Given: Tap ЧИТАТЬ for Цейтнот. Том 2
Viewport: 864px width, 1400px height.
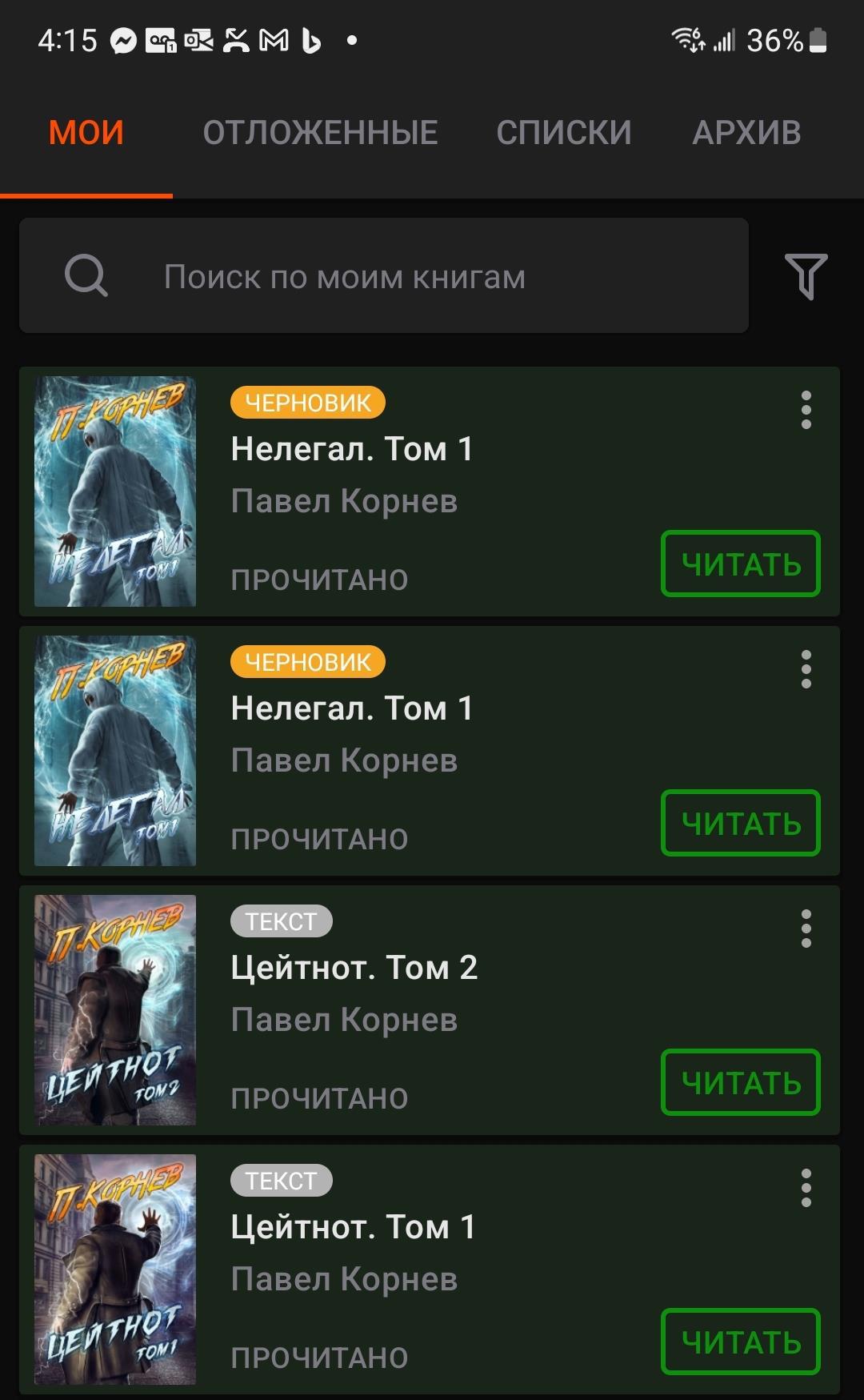Looking at the screenshot, I should click(x=741, y=1083).
